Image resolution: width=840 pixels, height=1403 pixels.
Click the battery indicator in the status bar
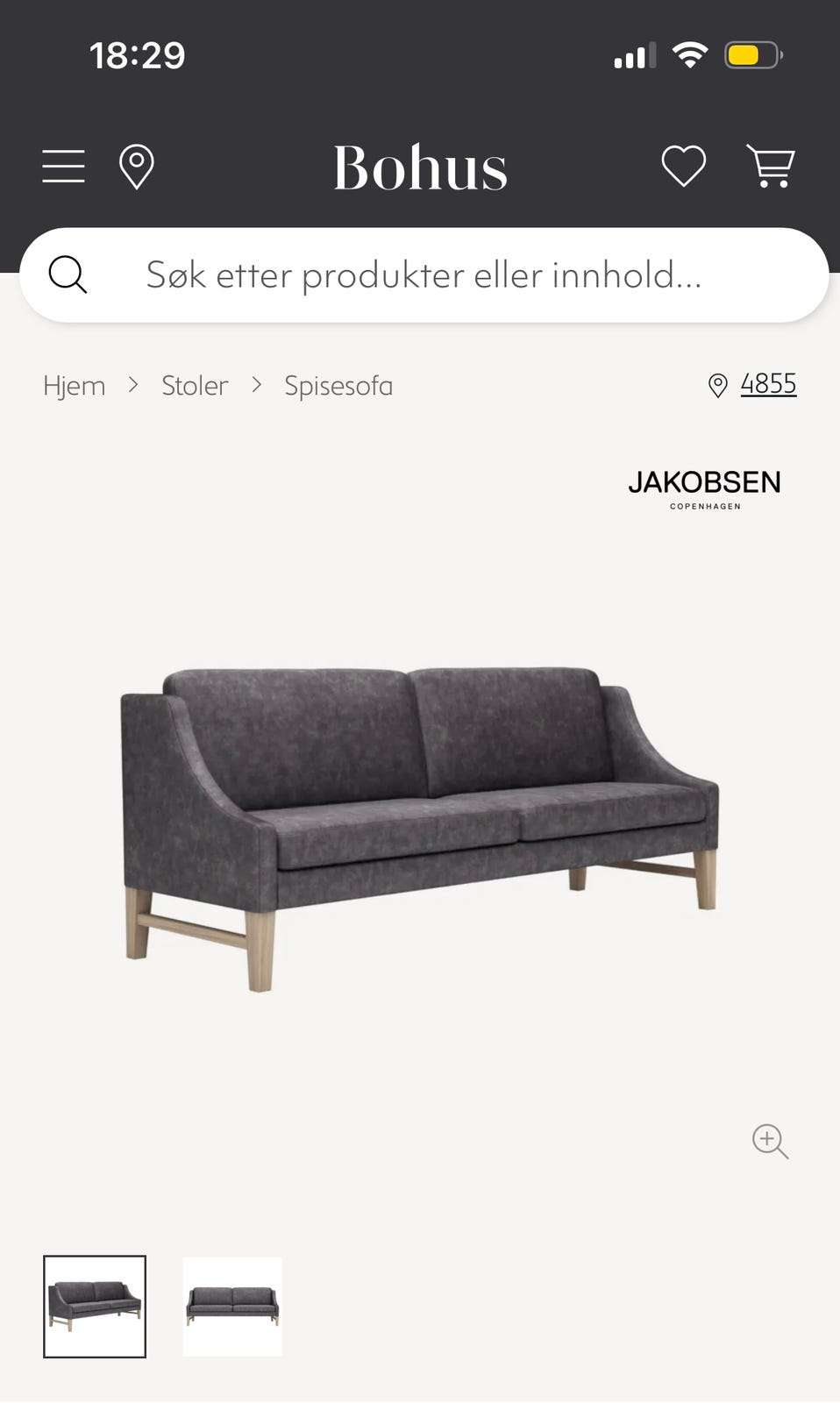click(750, 54)
